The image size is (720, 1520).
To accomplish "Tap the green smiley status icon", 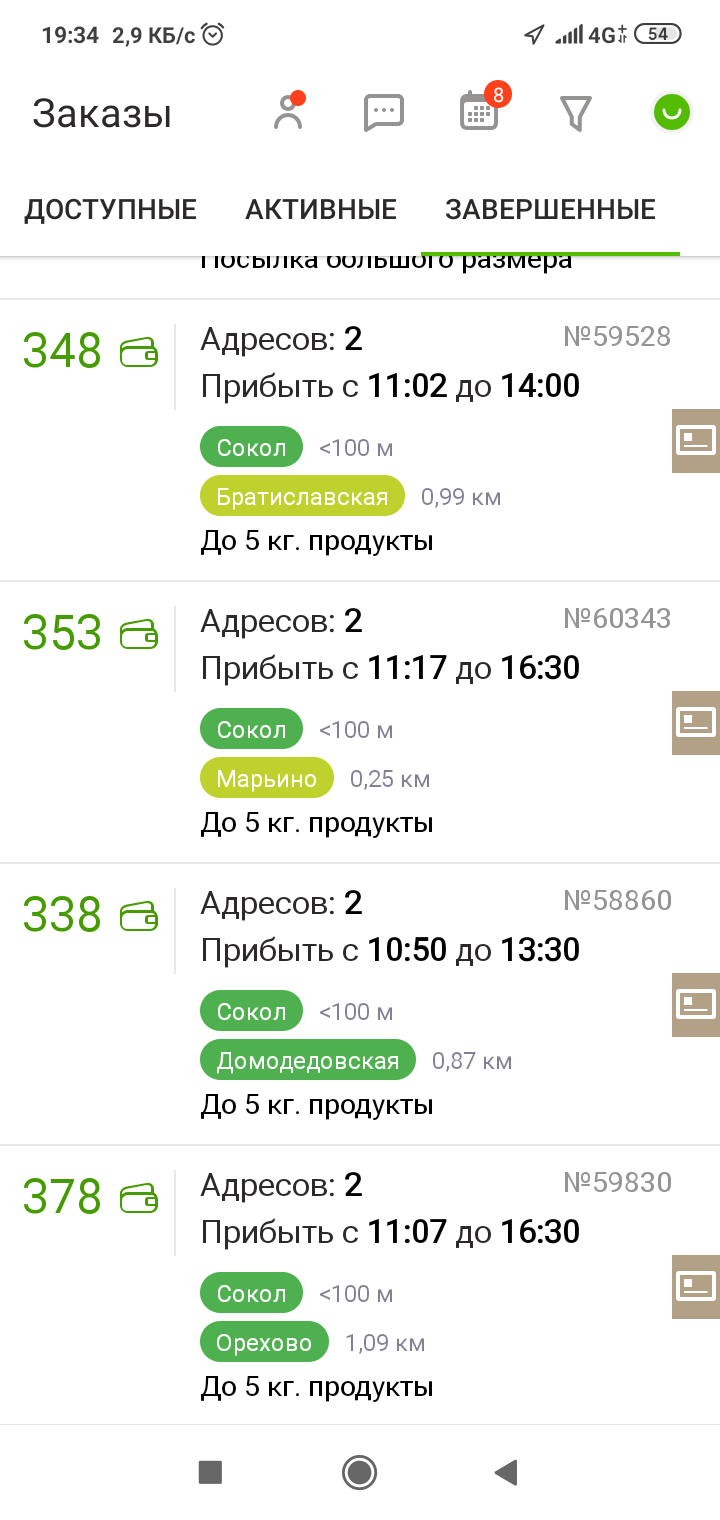I will [x=671, y=113].
